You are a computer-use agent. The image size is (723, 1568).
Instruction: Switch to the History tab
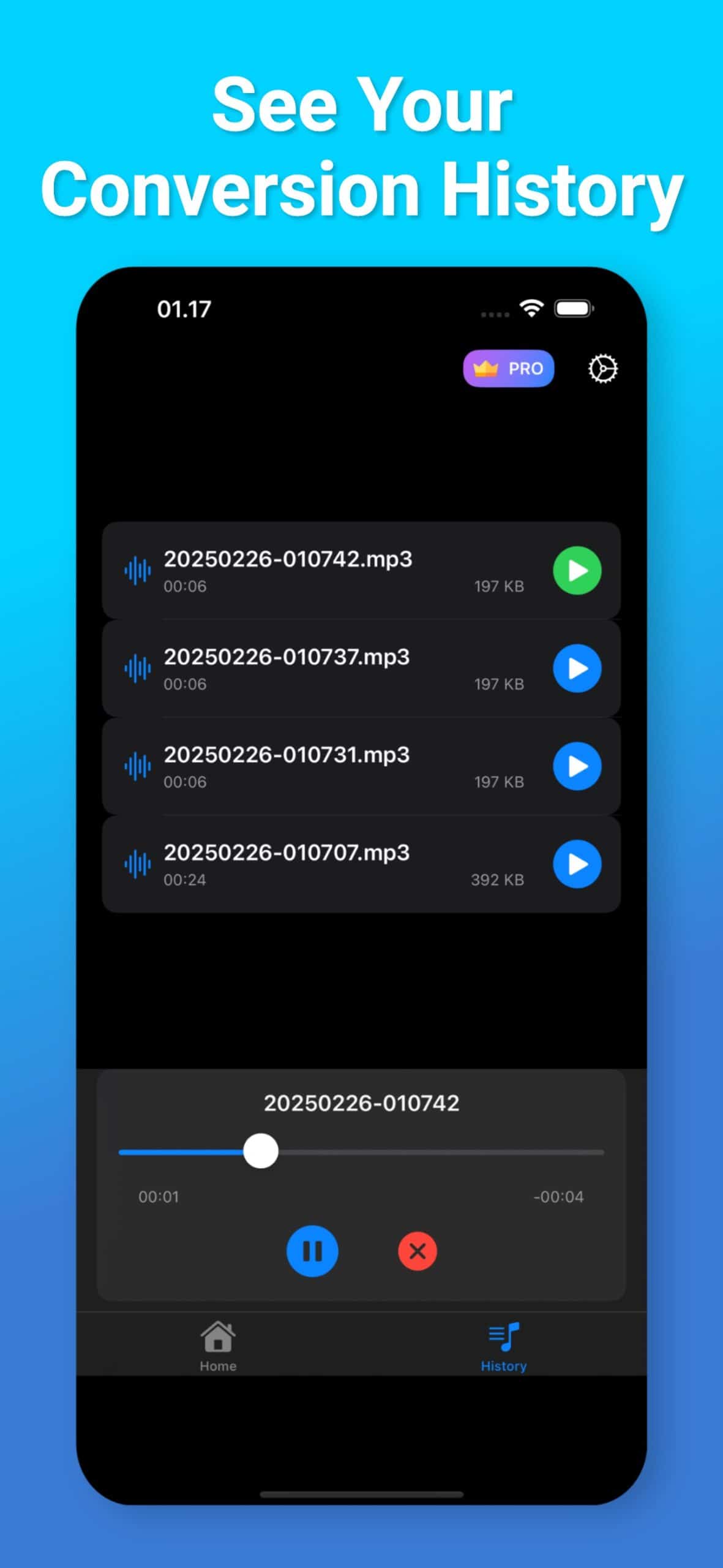click(x=503, y=1343)
